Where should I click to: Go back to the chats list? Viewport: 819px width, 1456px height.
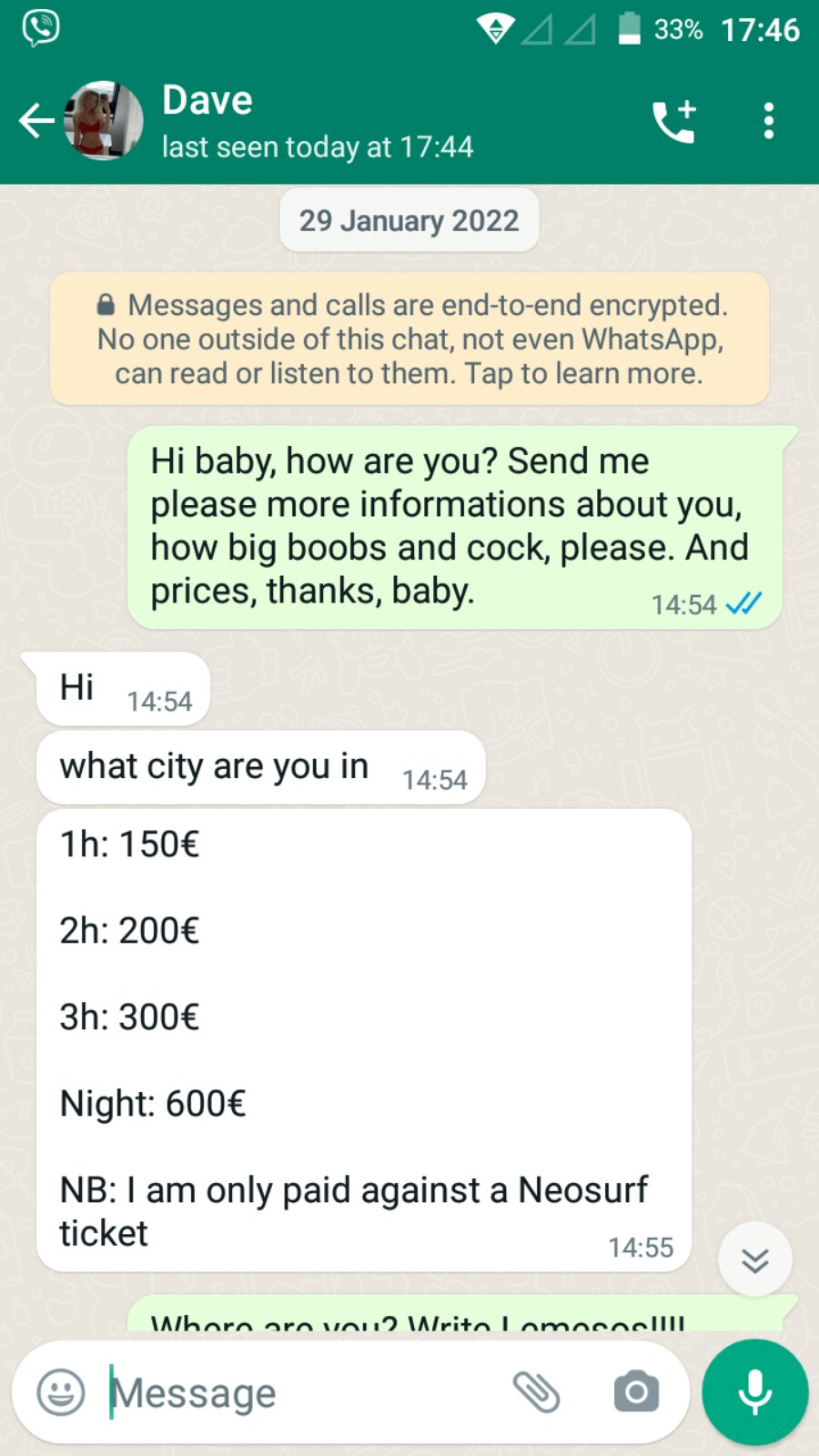point(36,121)
